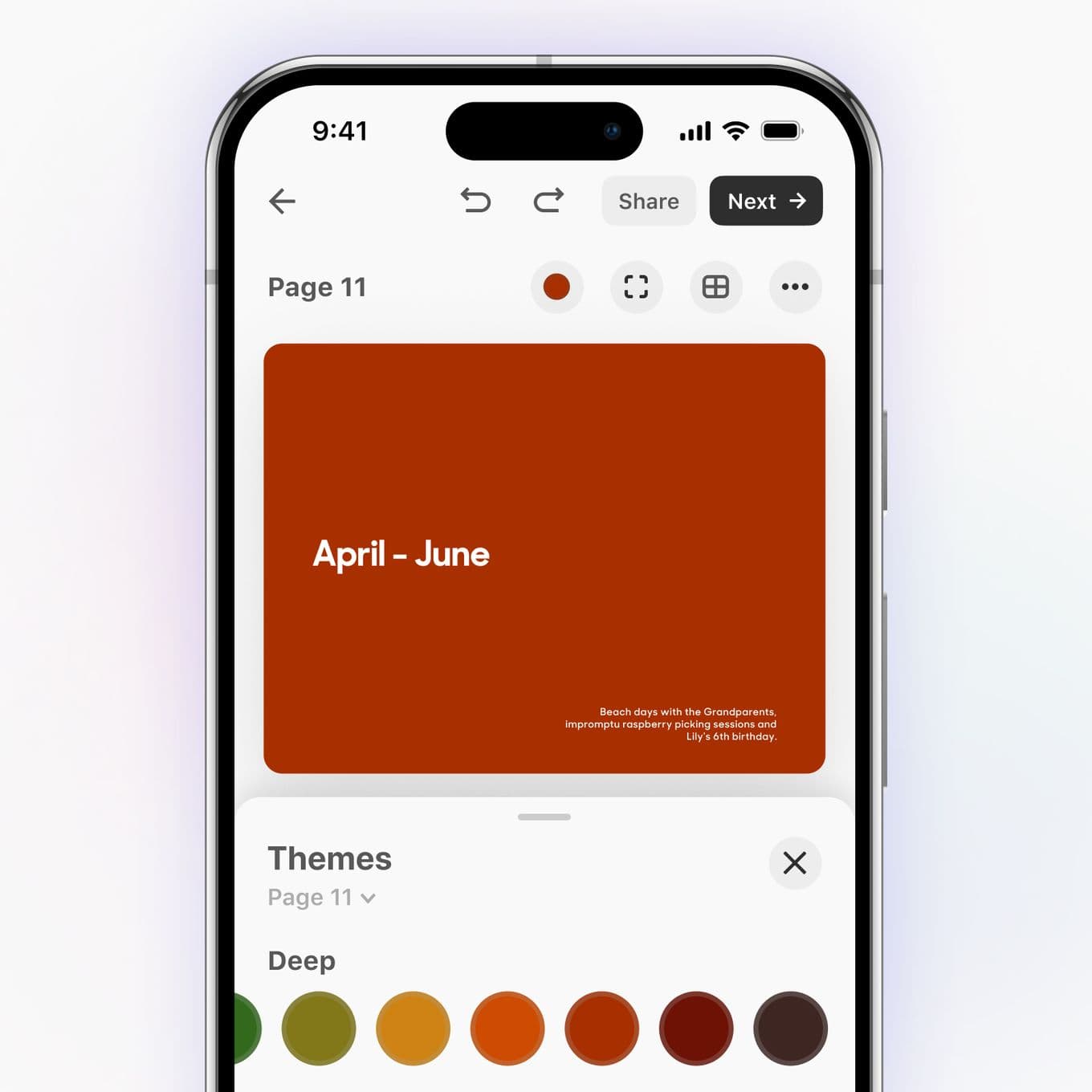Select the April - June page card
Image resolution: width=1092 pixels, height=1092 pixels.
pos(544,558)
